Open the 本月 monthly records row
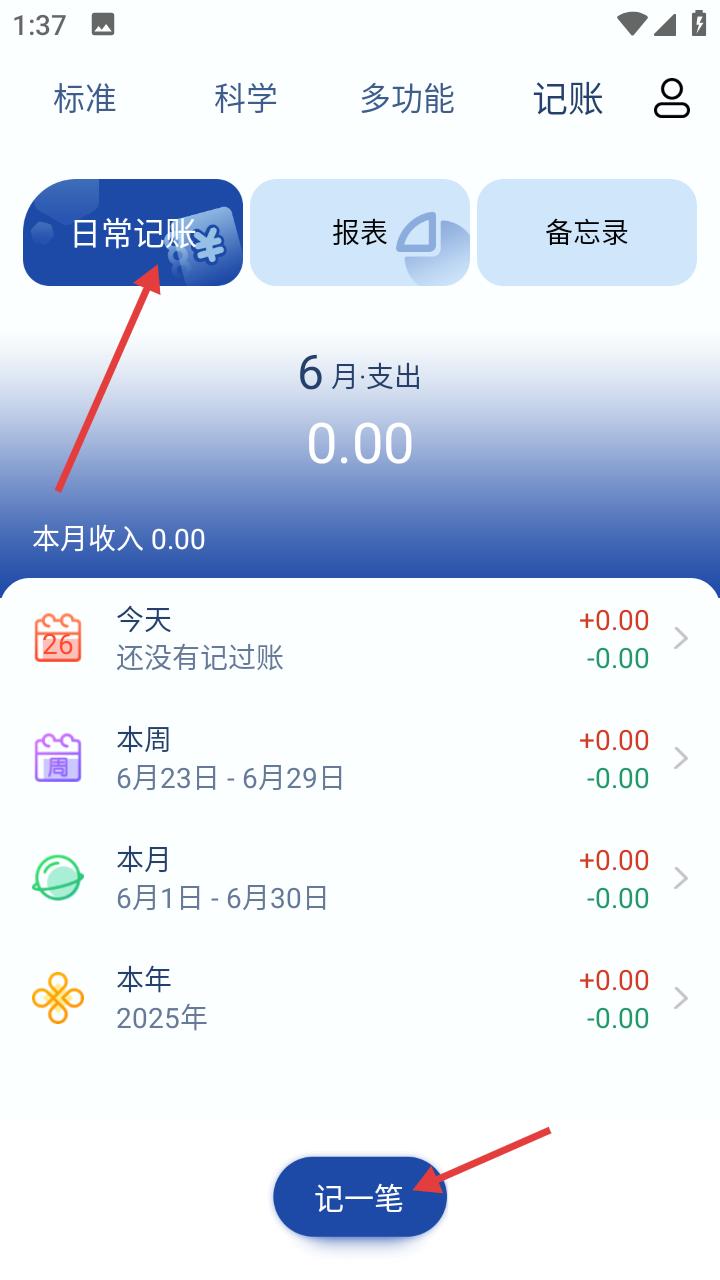720x1280 pixels. point(360,879)
